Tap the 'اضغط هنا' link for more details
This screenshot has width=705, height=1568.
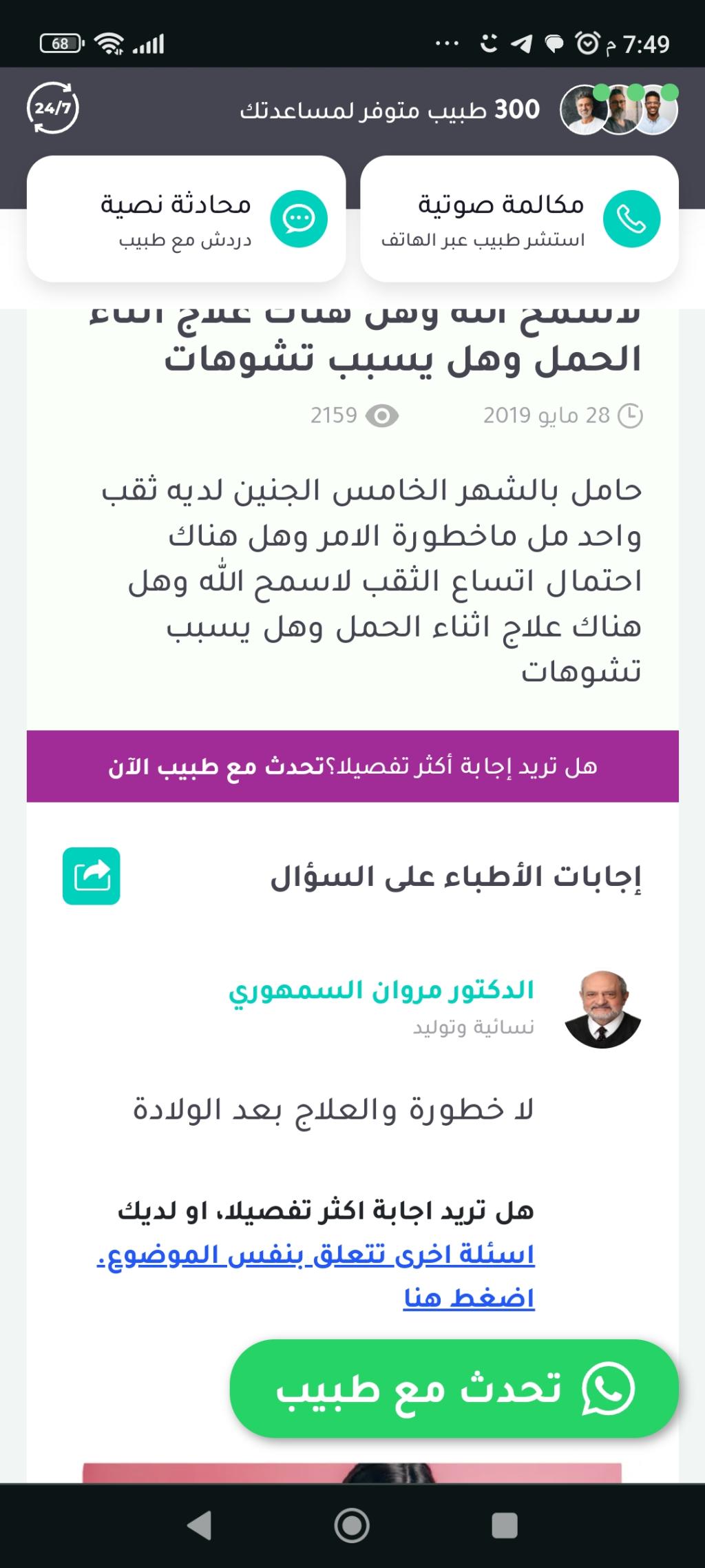[469, 1299]
